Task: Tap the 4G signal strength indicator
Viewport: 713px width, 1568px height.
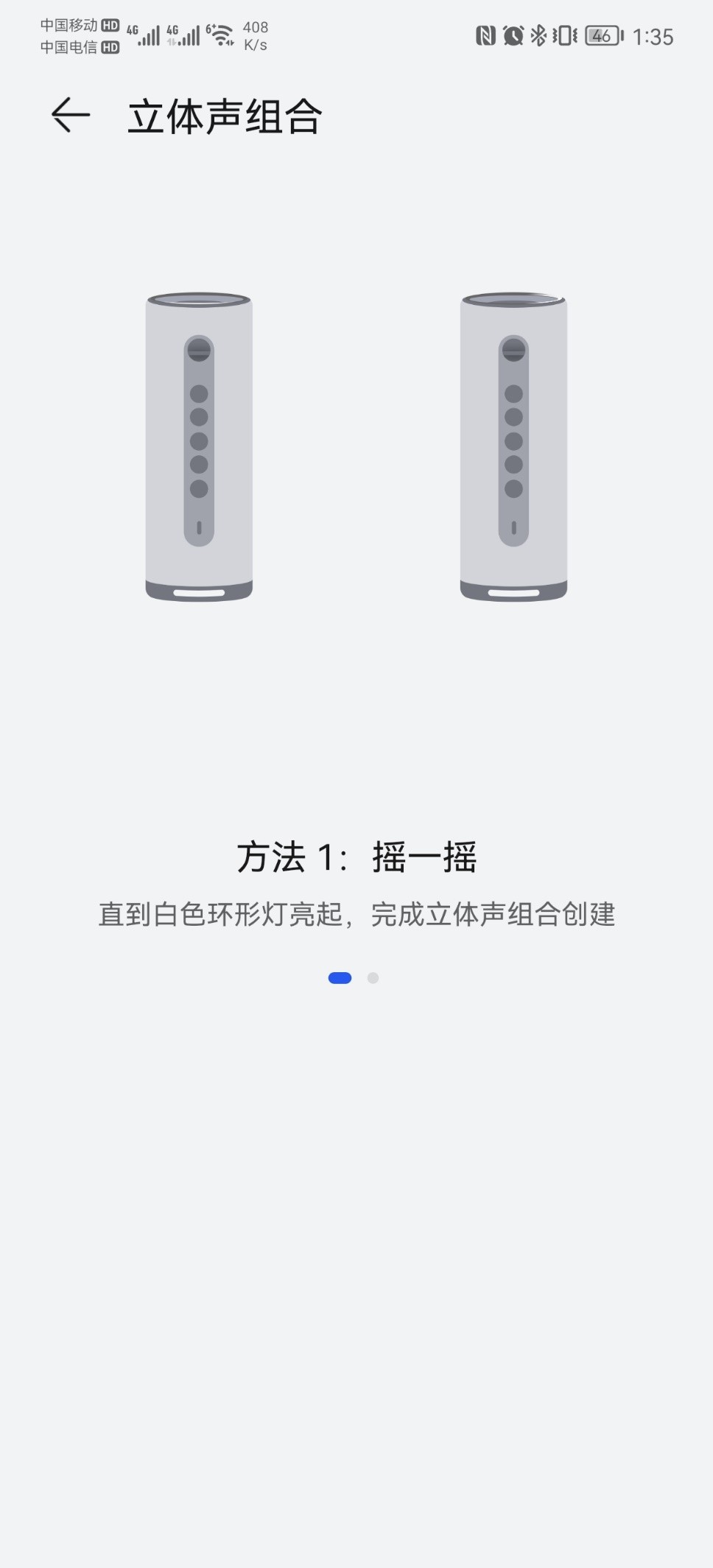Action: [147, 33]
